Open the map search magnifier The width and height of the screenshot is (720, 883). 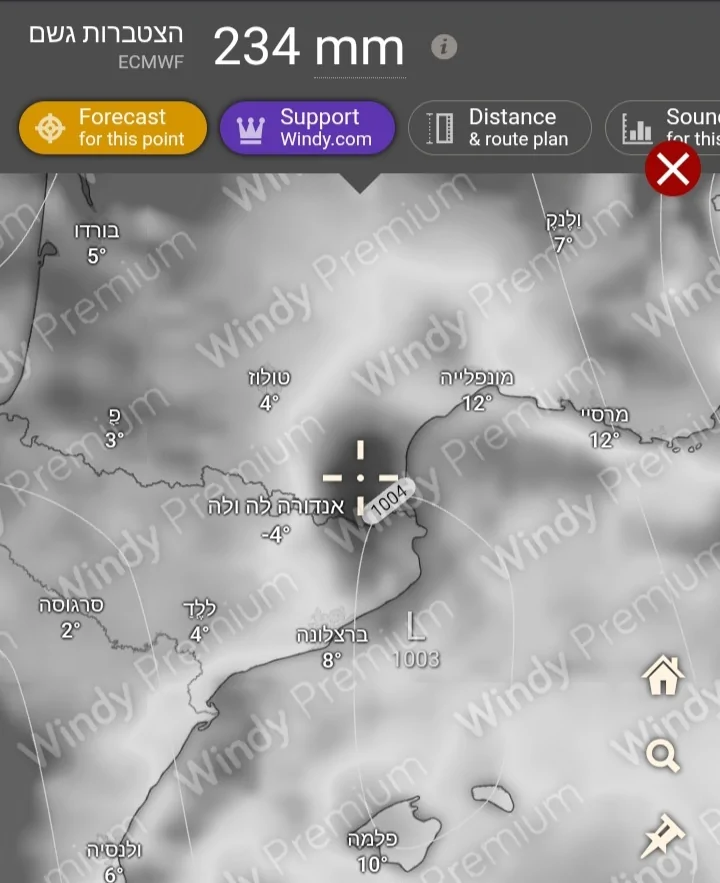pos(663,755)
